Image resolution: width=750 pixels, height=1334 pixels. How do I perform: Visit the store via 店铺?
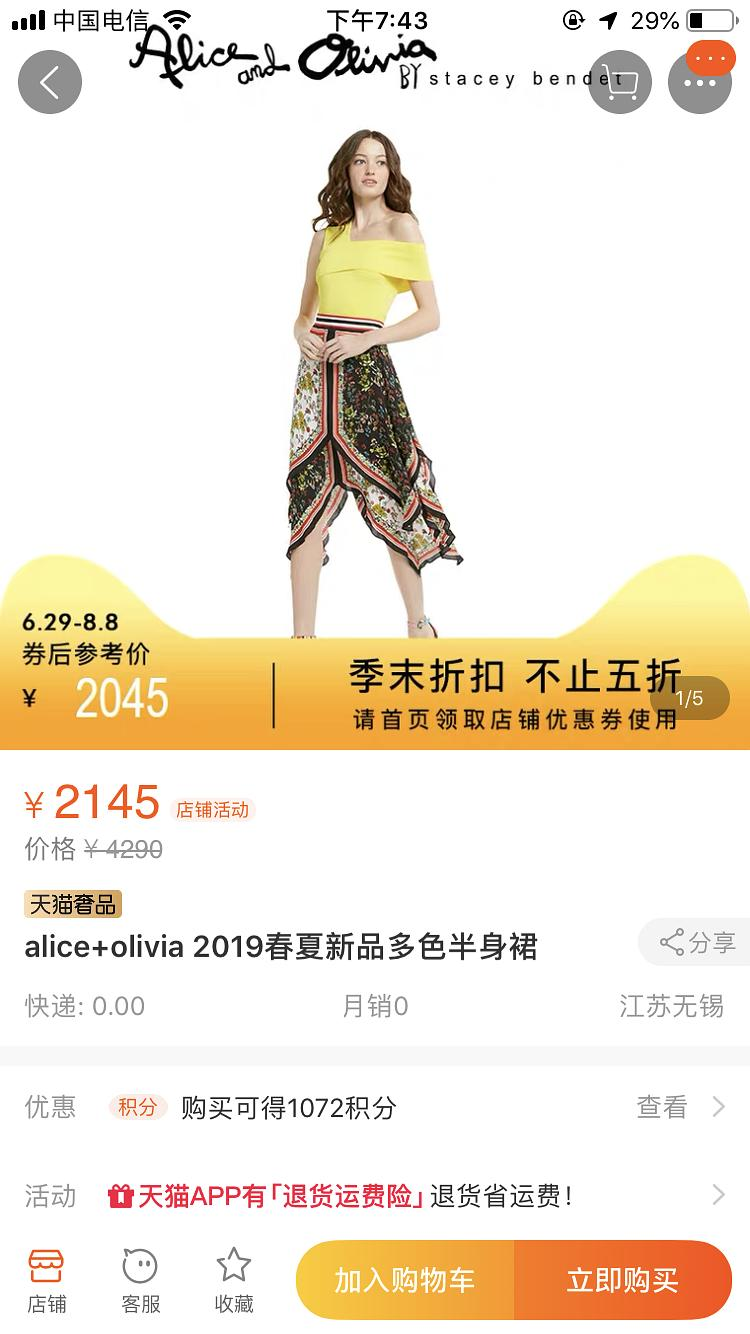(x=47, y=1280)
